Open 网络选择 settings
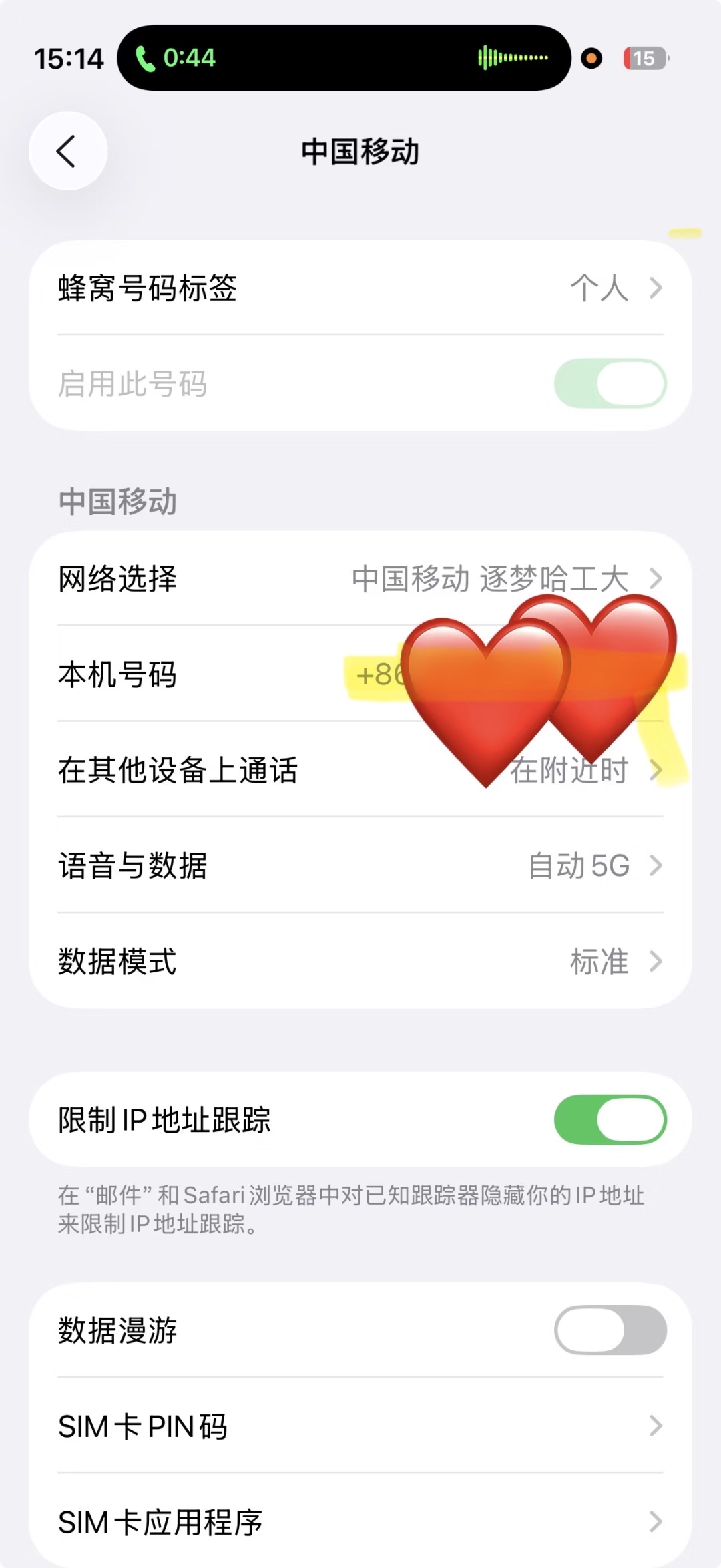Viewport: 721px width, 1568px height. pyautogui.click(x=360, y=578)
